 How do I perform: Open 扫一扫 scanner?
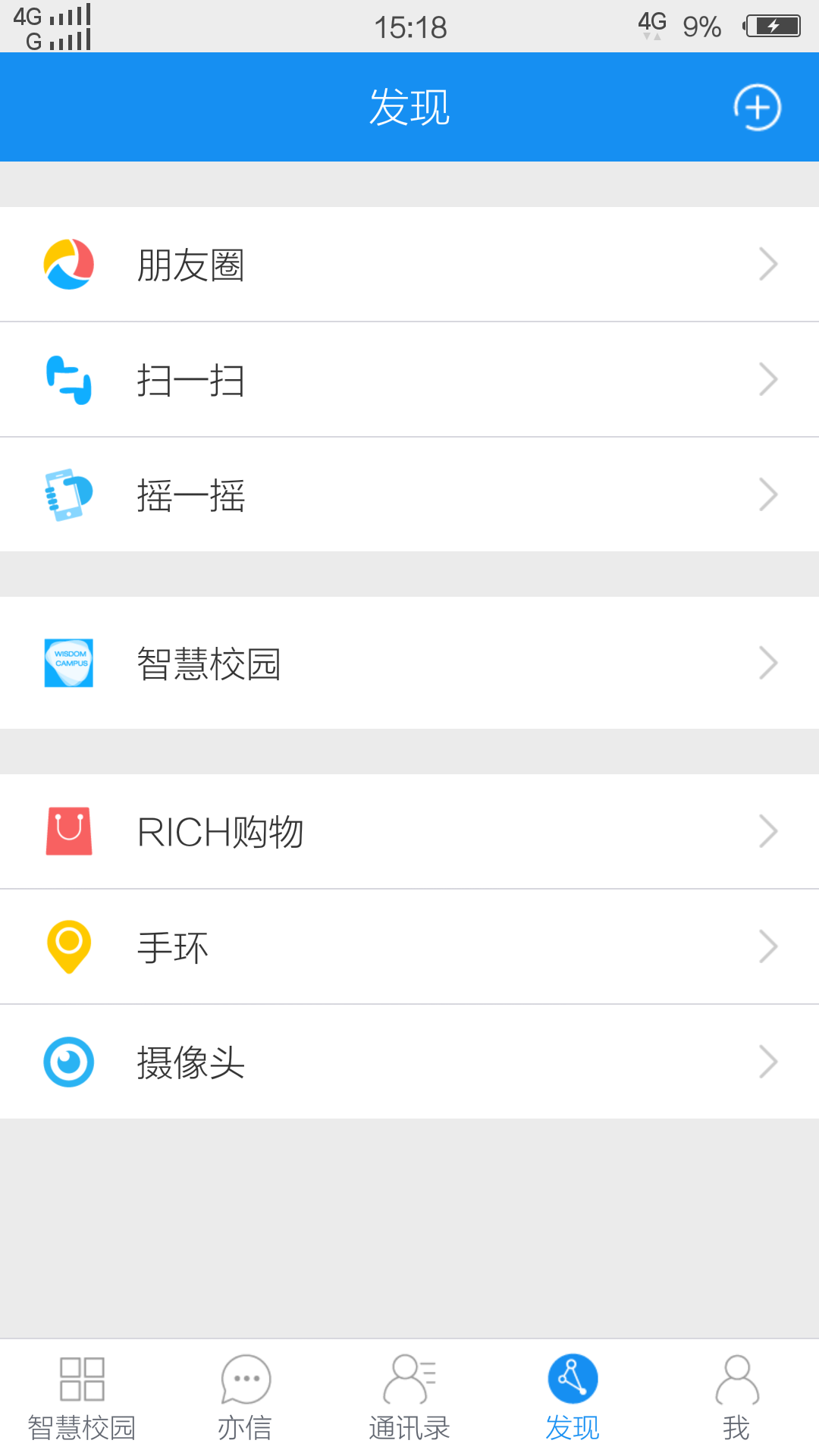[409, 380]
